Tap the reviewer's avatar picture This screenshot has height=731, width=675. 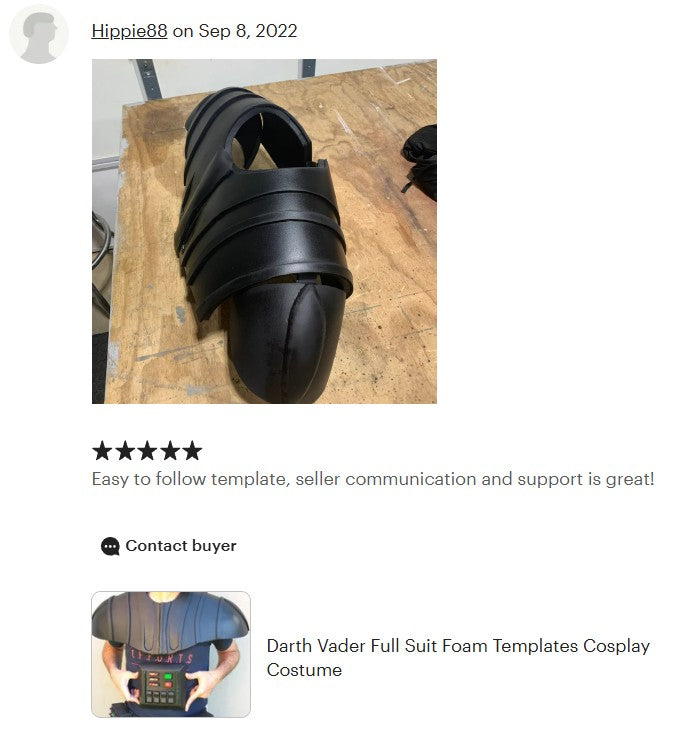(39, 34)
